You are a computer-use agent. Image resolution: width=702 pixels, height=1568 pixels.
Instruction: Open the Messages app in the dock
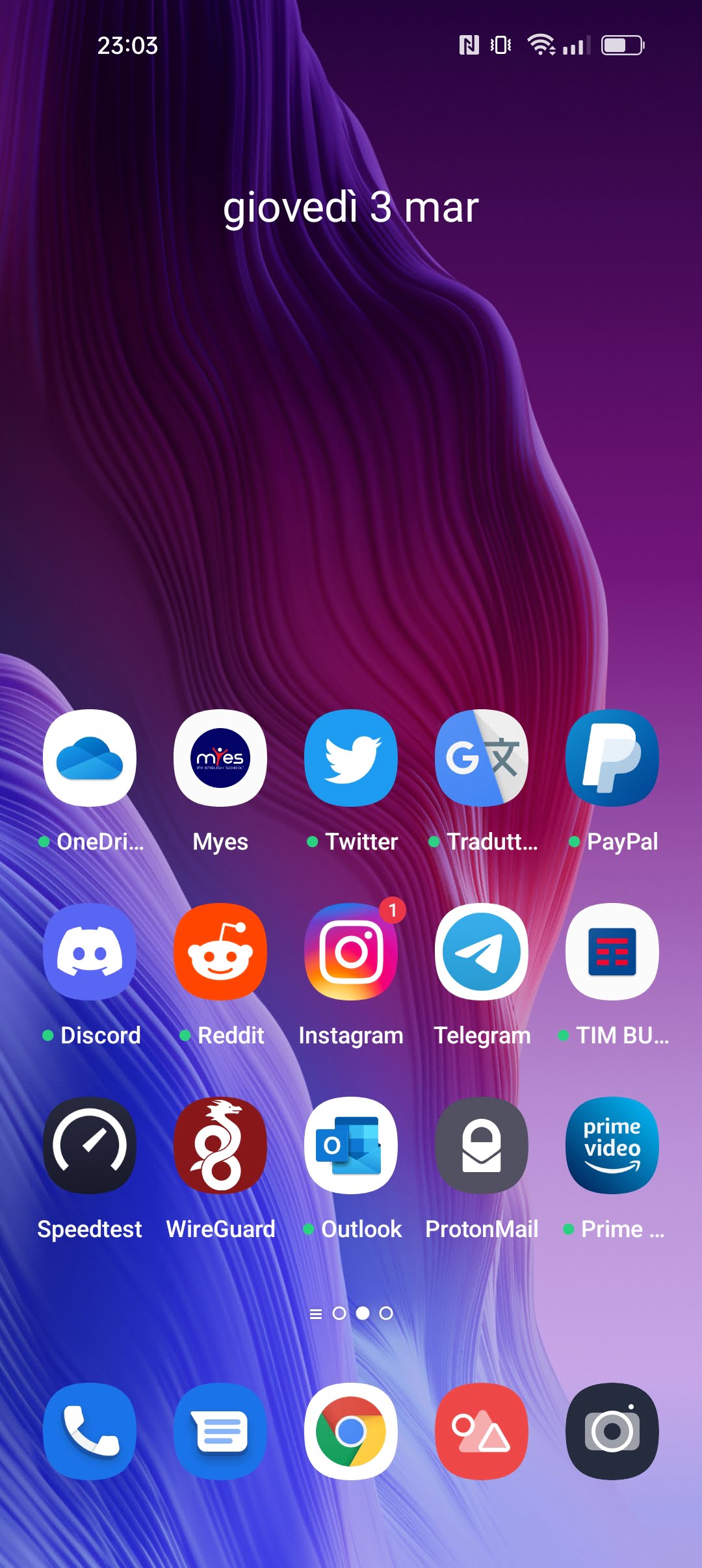220,1431
